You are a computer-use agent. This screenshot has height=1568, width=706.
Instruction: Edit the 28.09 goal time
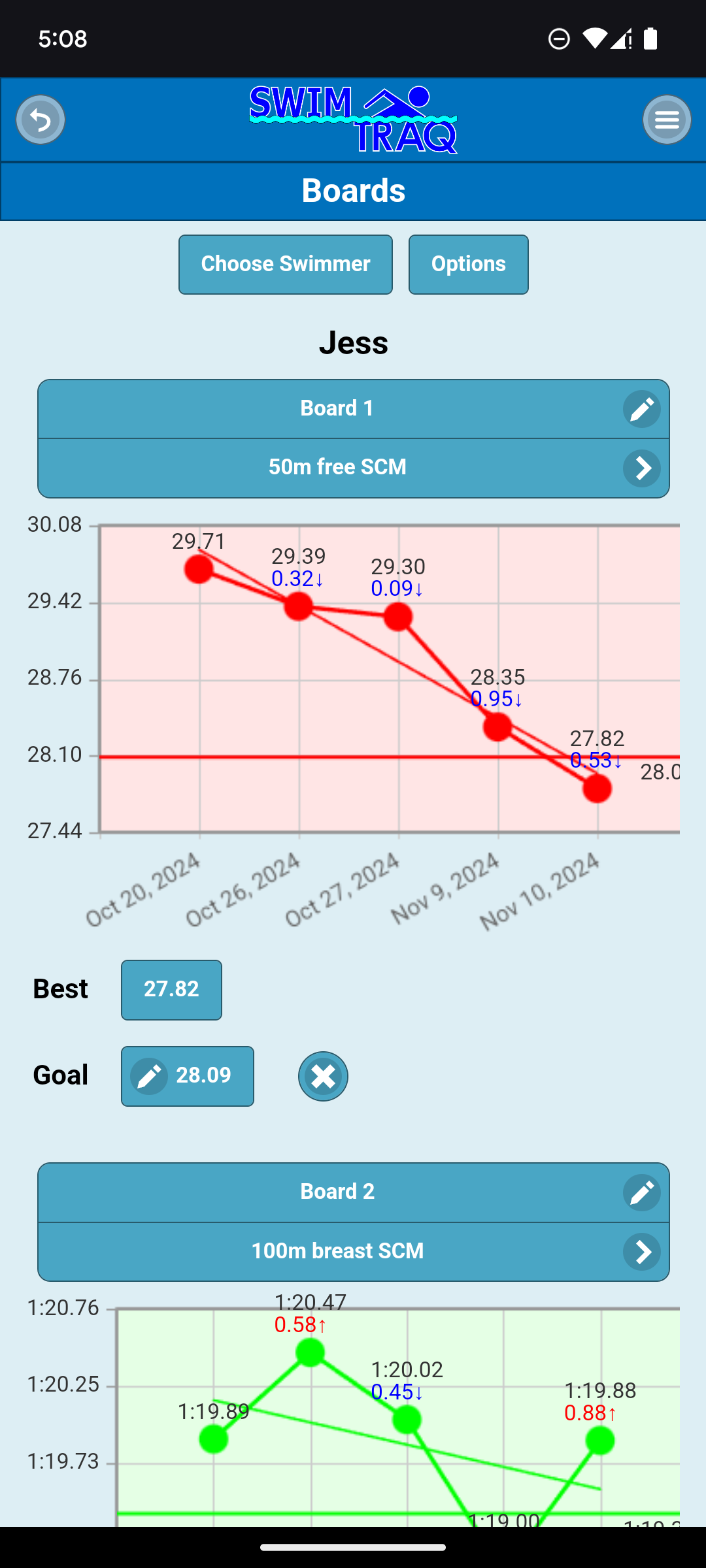click(x=188, y=1076)
